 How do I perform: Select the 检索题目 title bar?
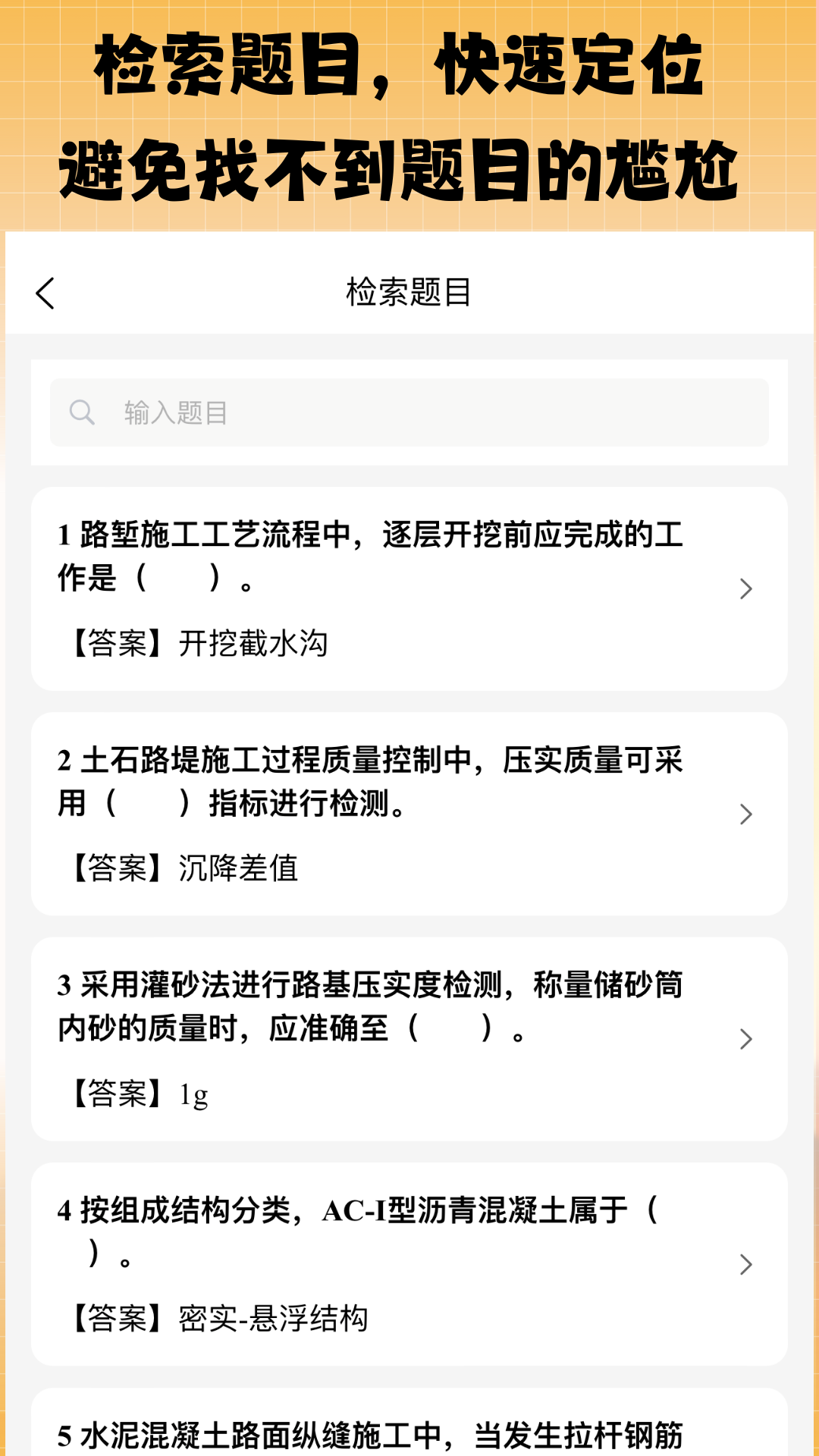pyautogui.click(x=409, y=293)
